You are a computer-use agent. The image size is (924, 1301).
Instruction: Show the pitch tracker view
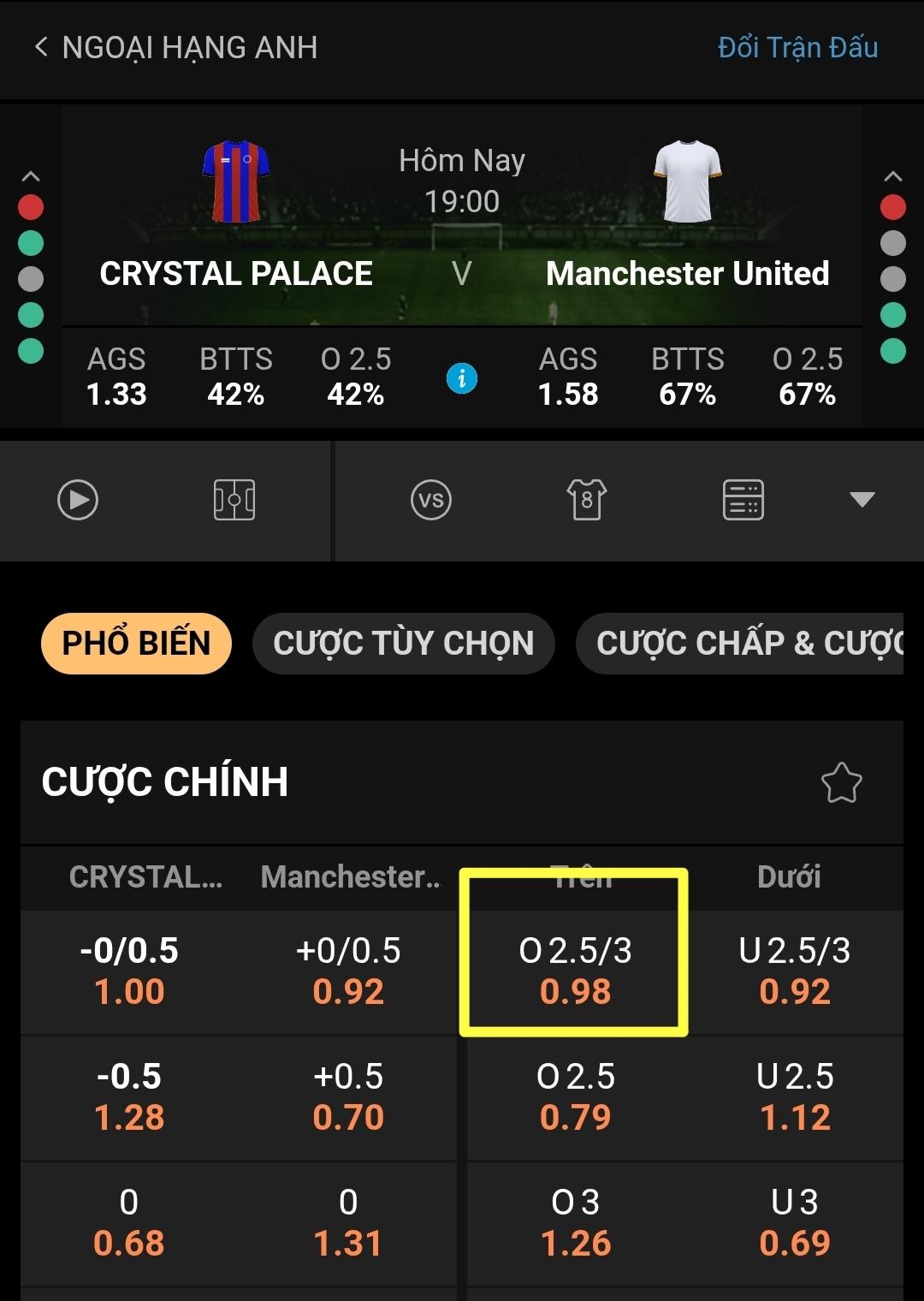[x=234, y=500]
